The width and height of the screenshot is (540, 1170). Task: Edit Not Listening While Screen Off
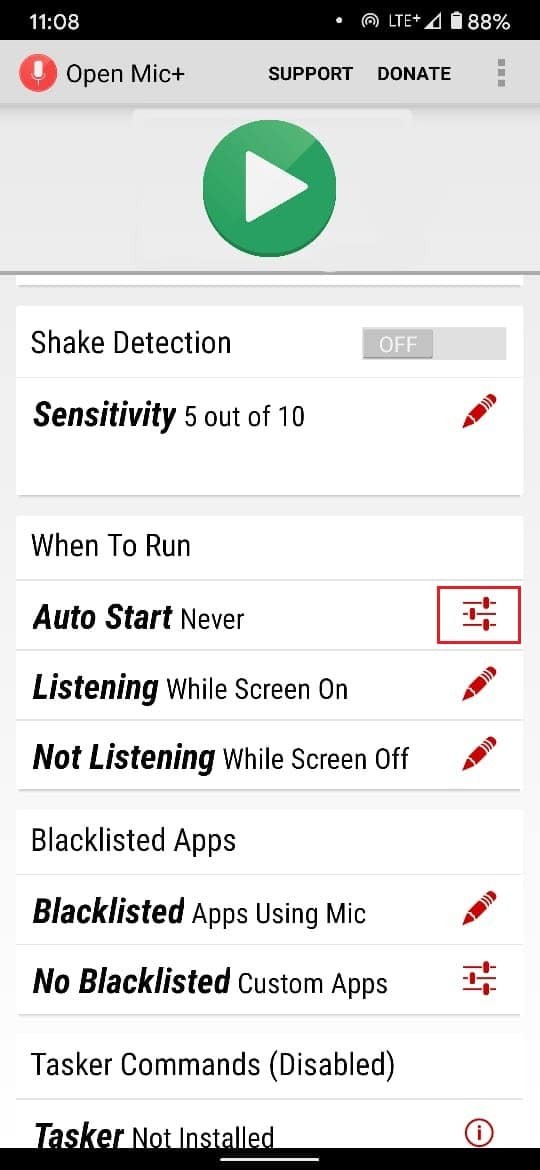pyautogui.click(x=479, y=754)
